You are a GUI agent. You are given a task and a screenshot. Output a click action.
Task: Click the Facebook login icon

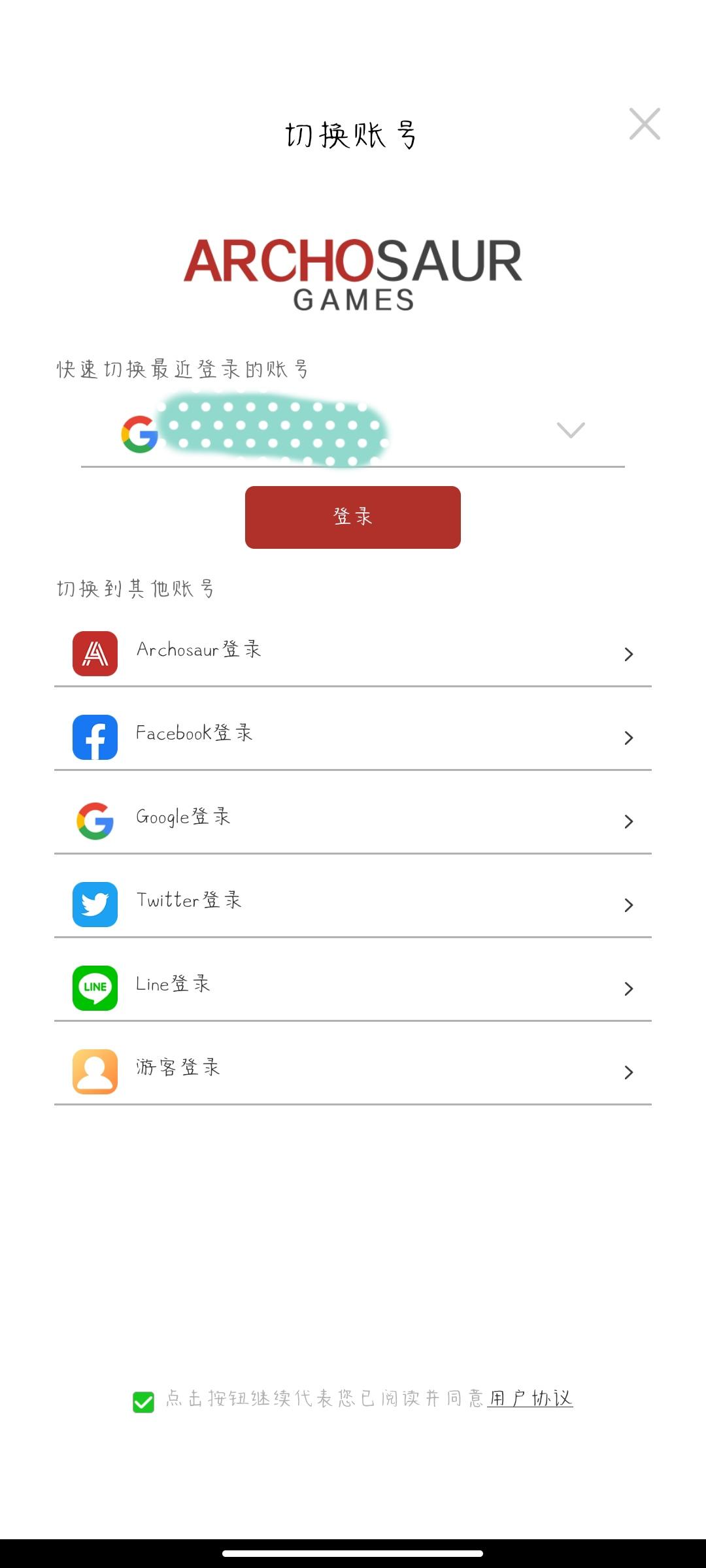click(x=94, y=736)
